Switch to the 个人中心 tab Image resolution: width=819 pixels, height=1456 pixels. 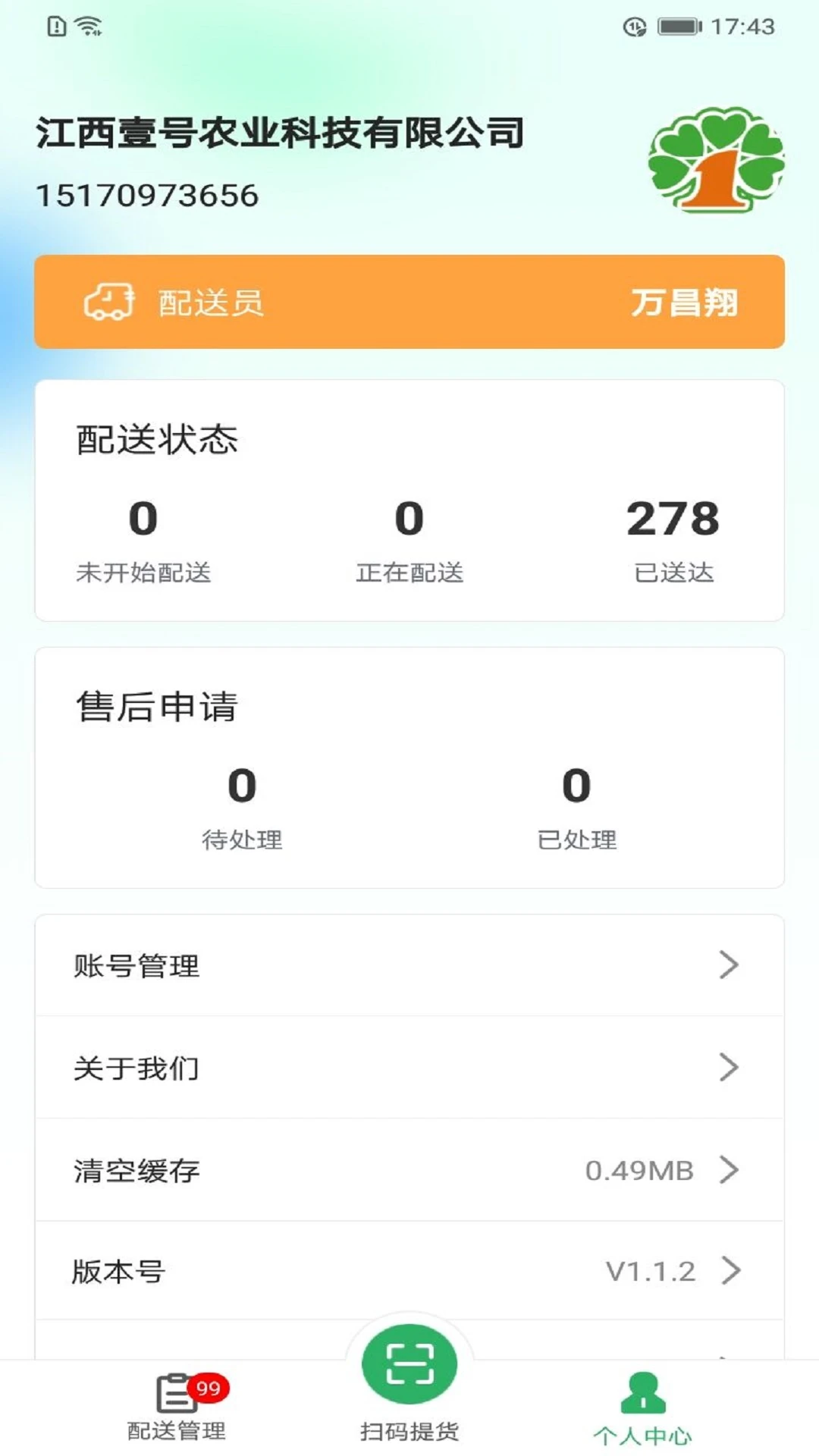click(642, 1409)
